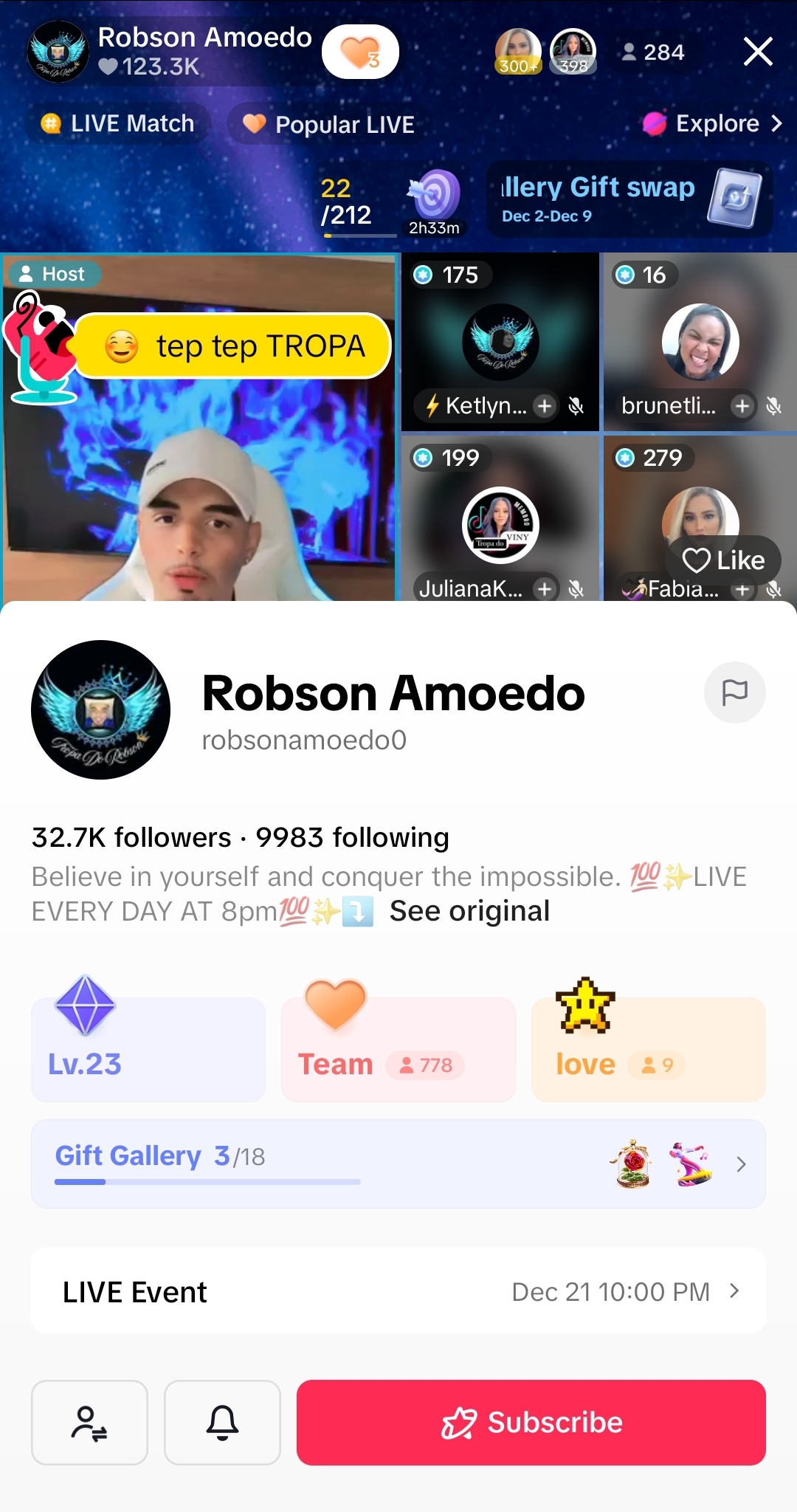The height and width of the screenshot is (1512, 797).
Task: Open LIVE Match
Action: tap(118, 123)
